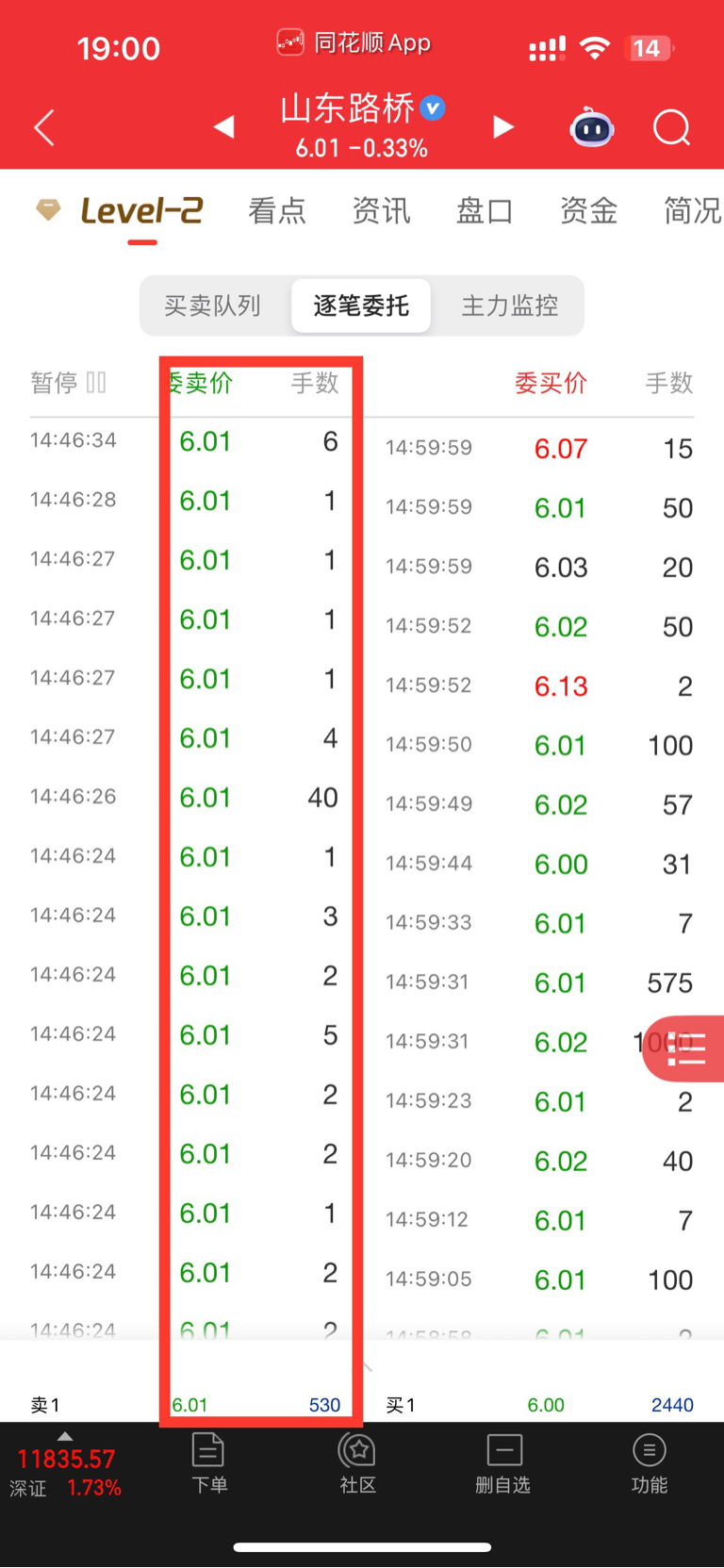Go back using the top-left arrow
The height and width of the screenshot is (1568, 724).
[44, 127]
